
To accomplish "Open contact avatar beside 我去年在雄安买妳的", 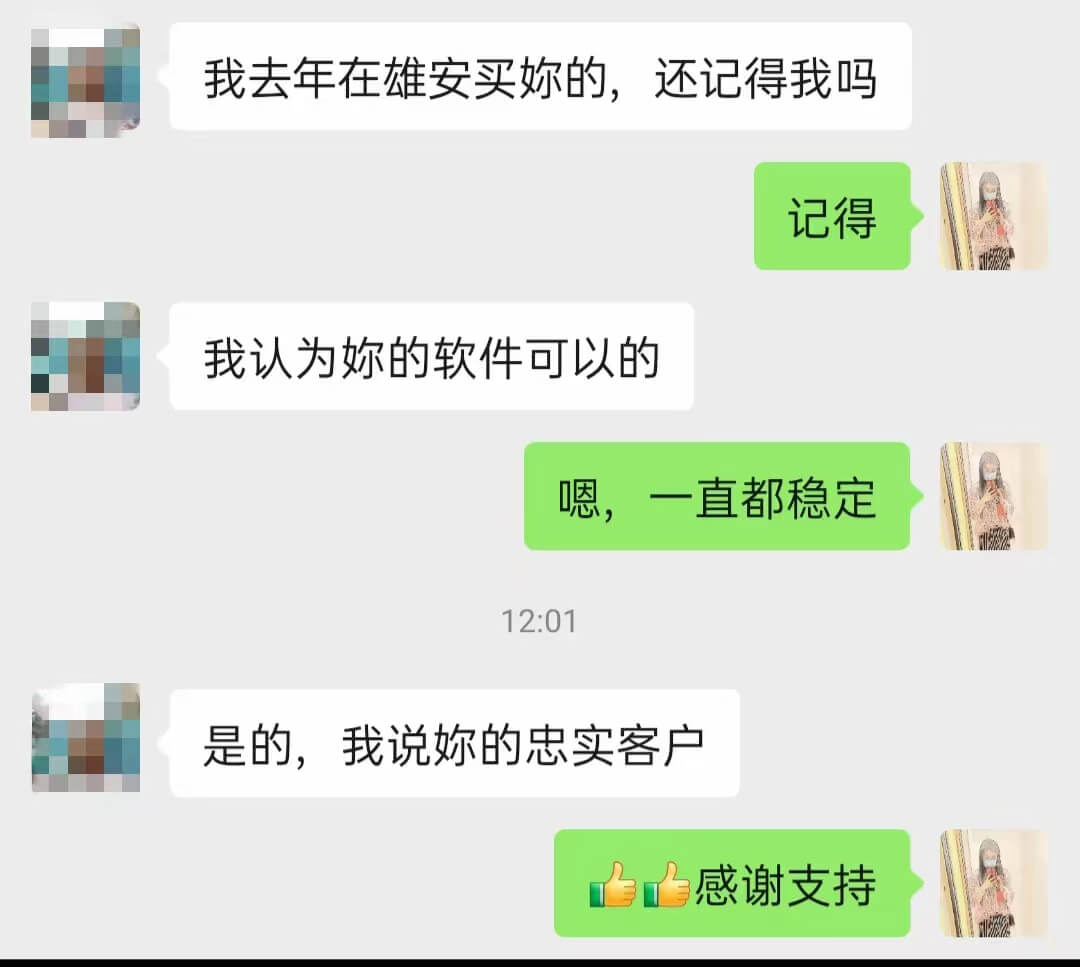I will point(85,78).
